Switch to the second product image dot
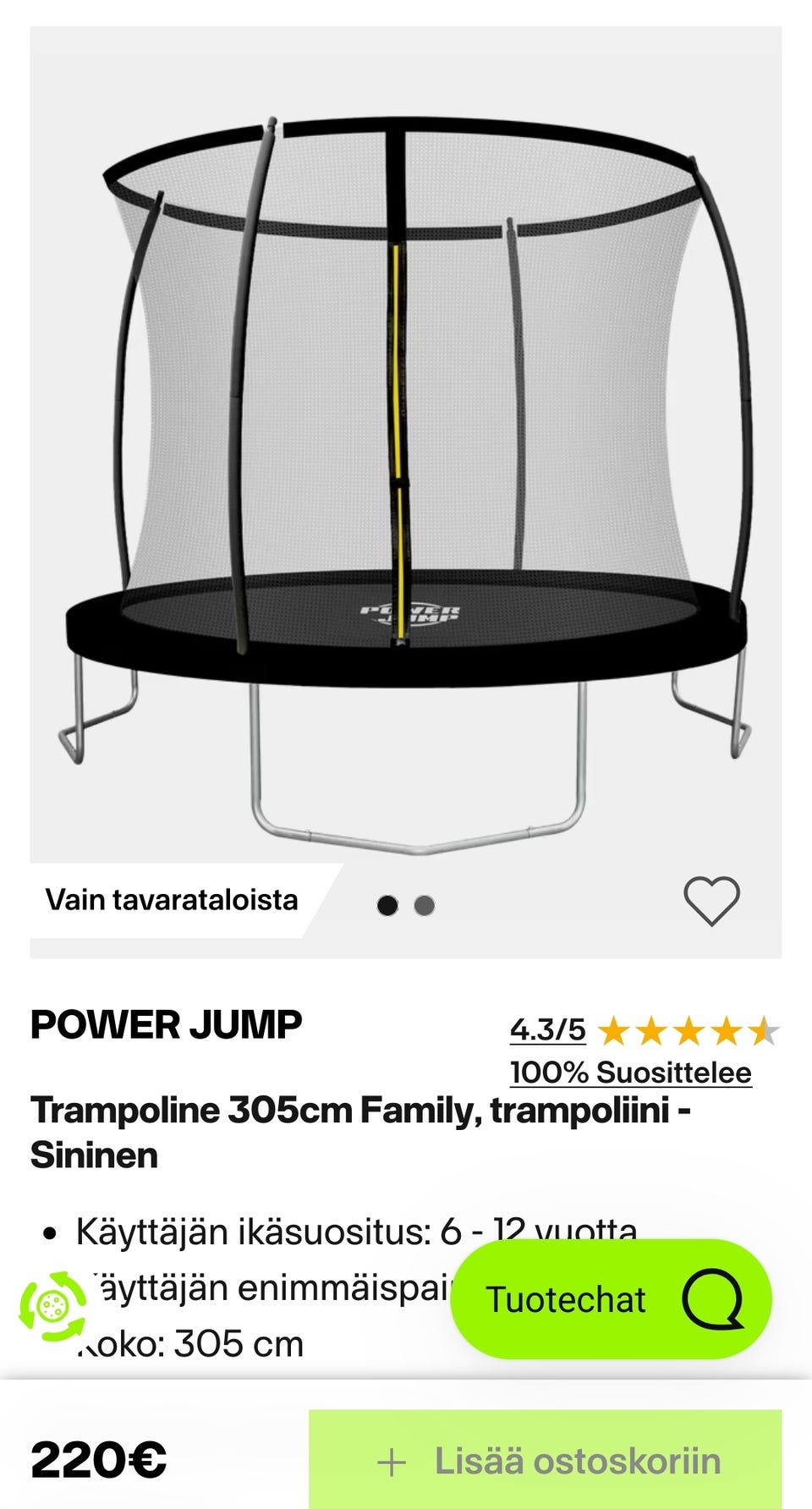Viewport: 812px width, 1509px height. 425,906
